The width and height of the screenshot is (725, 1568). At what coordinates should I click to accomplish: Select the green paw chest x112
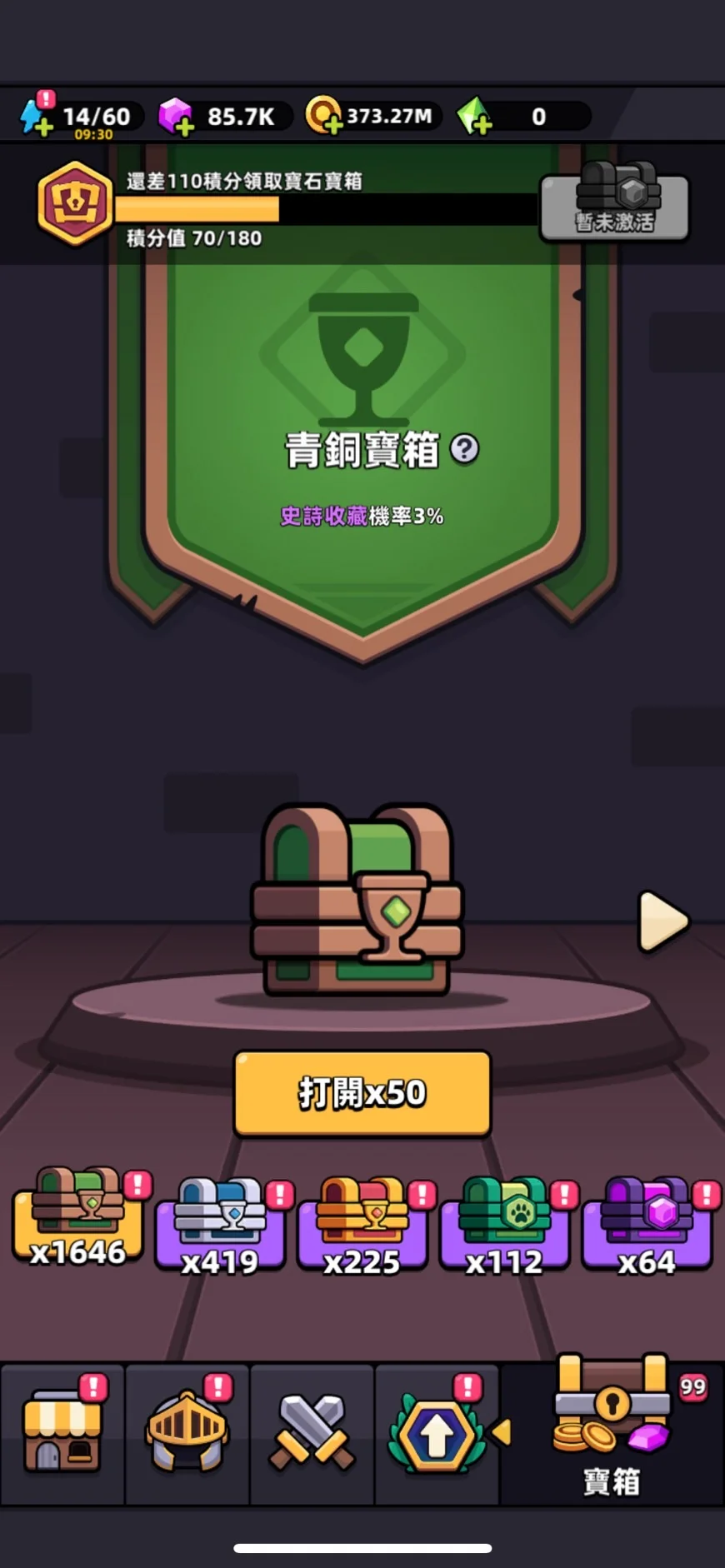tap(504, 1226)
